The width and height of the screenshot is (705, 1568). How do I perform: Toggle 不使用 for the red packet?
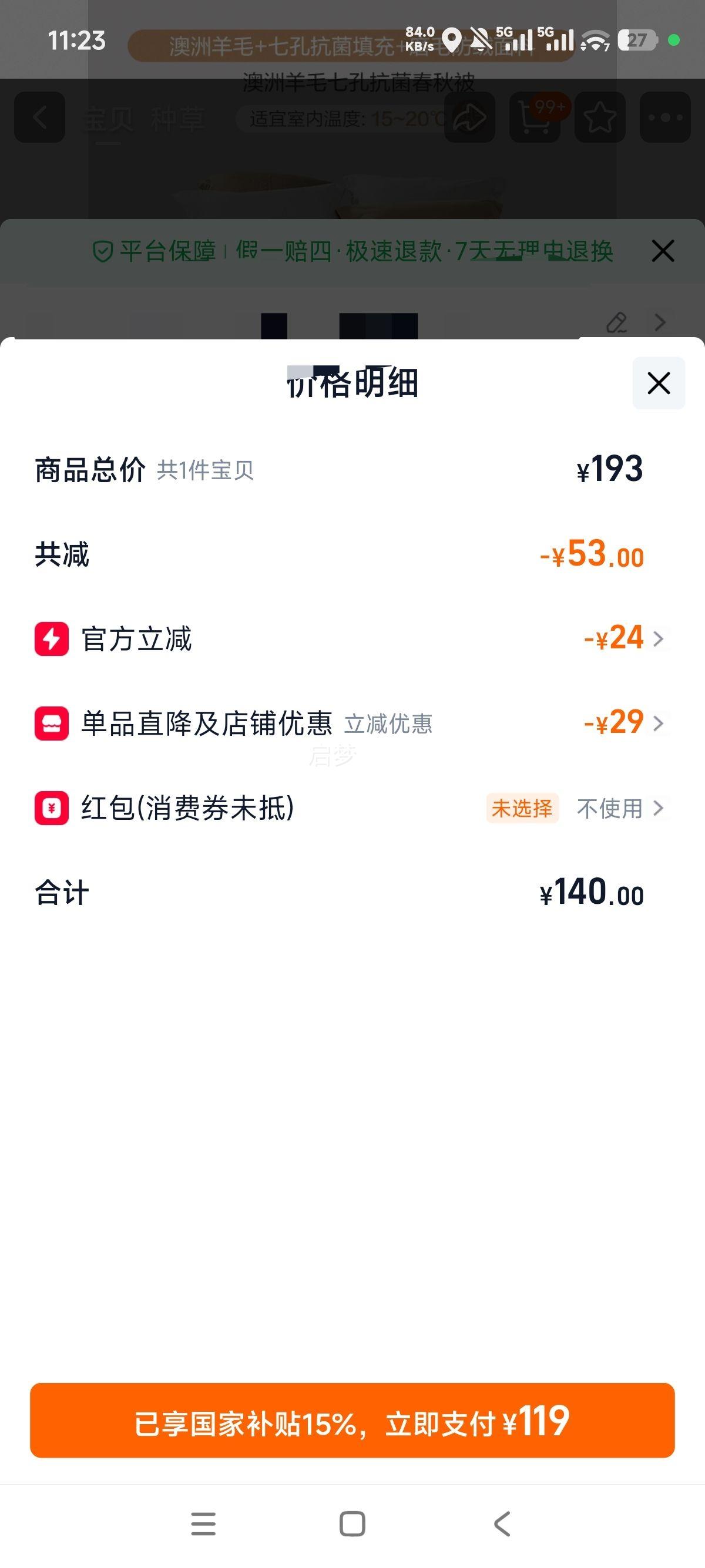click(610, 809)
